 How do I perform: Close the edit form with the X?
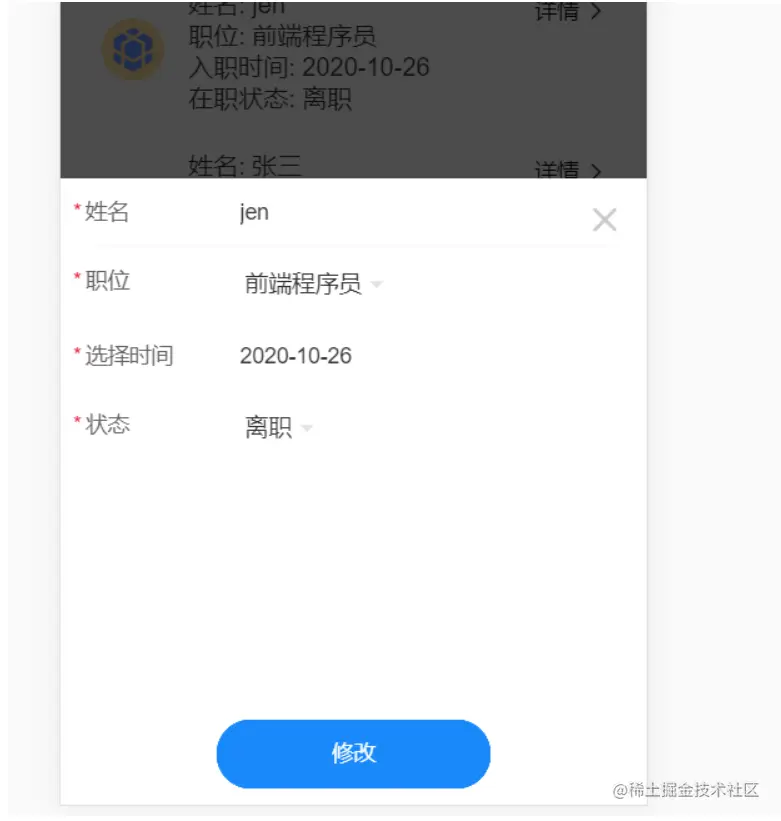pyautogui.click(x=604, y=220)
